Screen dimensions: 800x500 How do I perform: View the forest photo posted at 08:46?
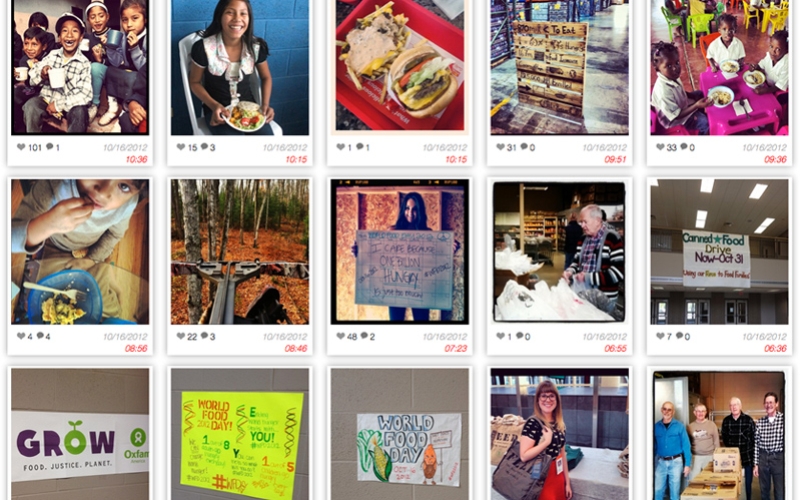(x=239, y=251)
